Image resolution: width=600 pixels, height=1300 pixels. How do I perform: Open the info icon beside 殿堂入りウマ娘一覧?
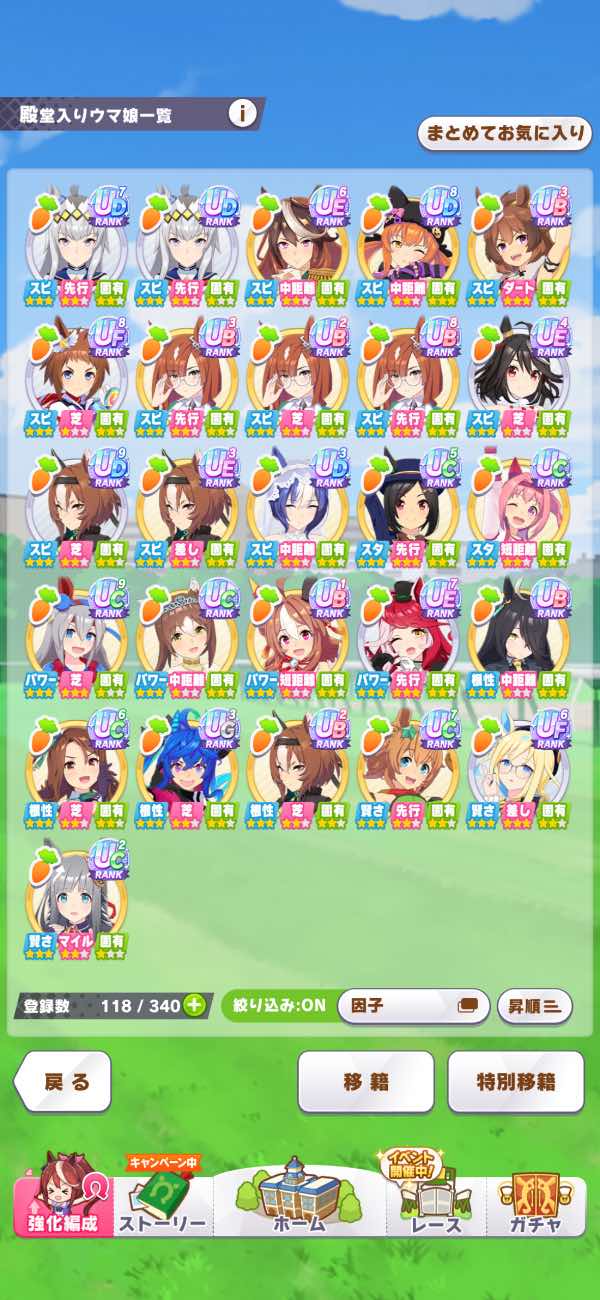pyautogui.click(x=242, y=114)
